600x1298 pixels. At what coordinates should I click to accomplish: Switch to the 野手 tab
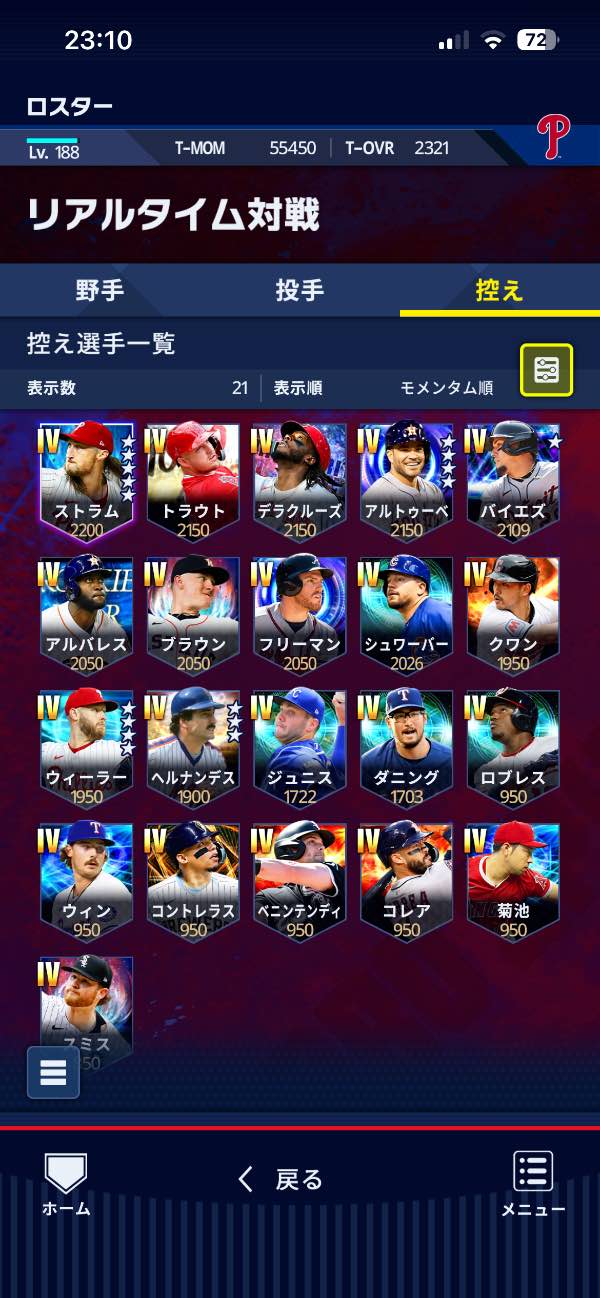tap(100, 291)
